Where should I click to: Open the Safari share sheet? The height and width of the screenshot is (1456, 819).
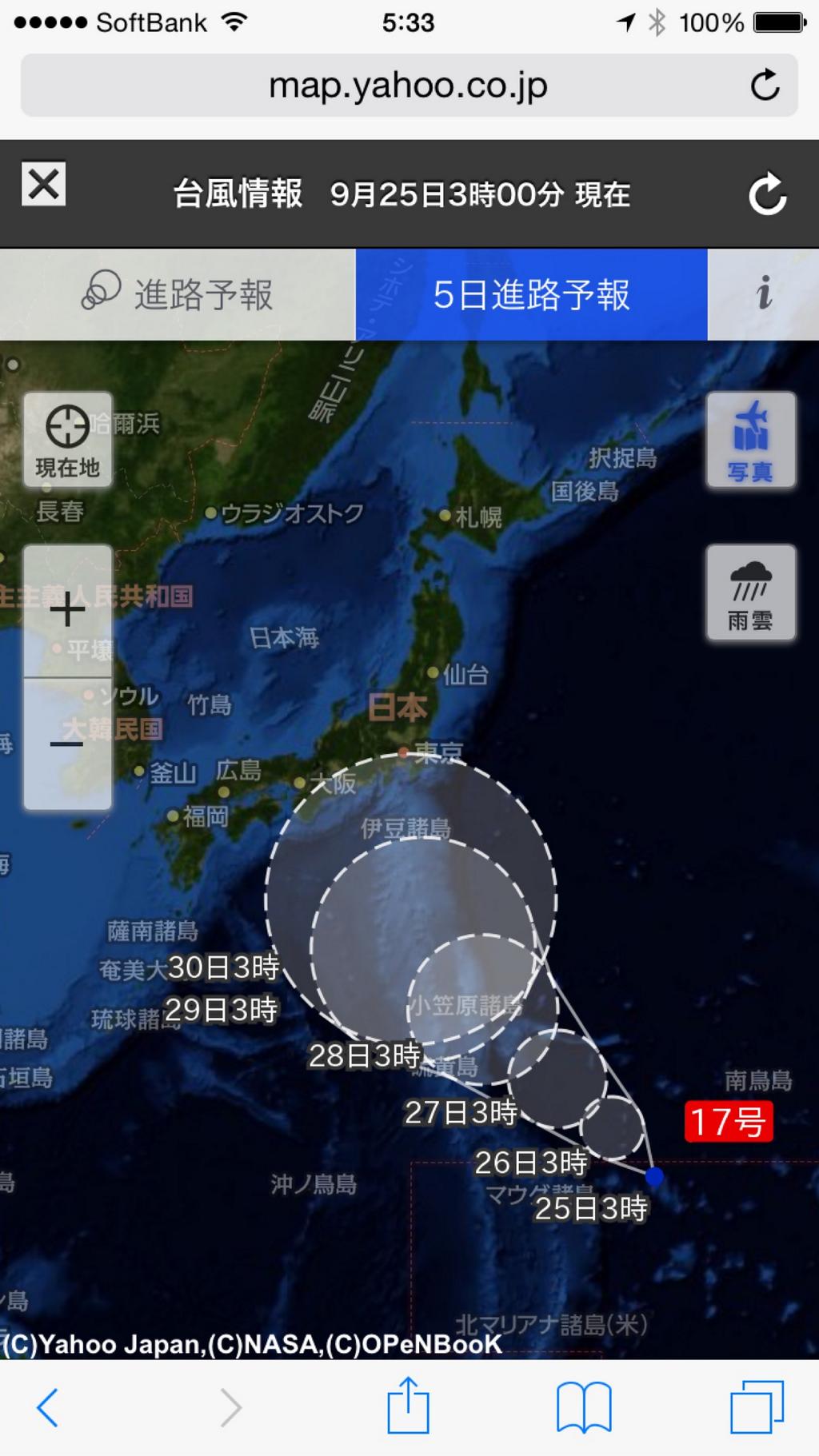[x=408, y=1405]
